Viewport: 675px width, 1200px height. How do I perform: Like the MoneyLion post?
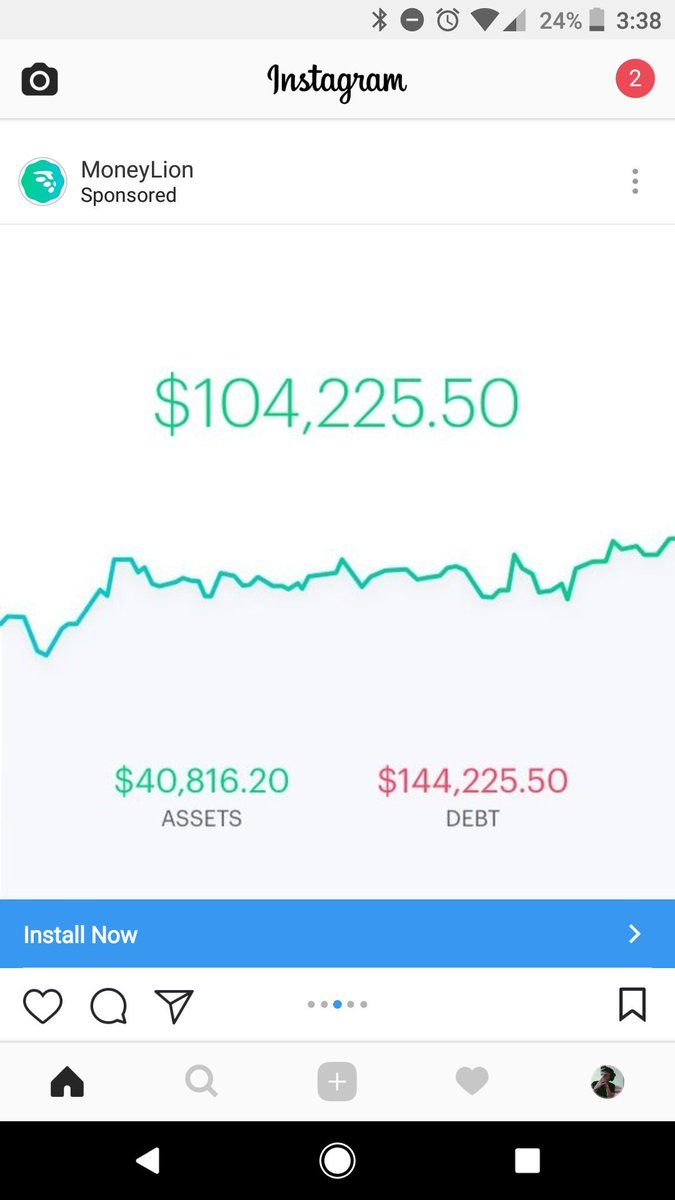click(43, 1005)
